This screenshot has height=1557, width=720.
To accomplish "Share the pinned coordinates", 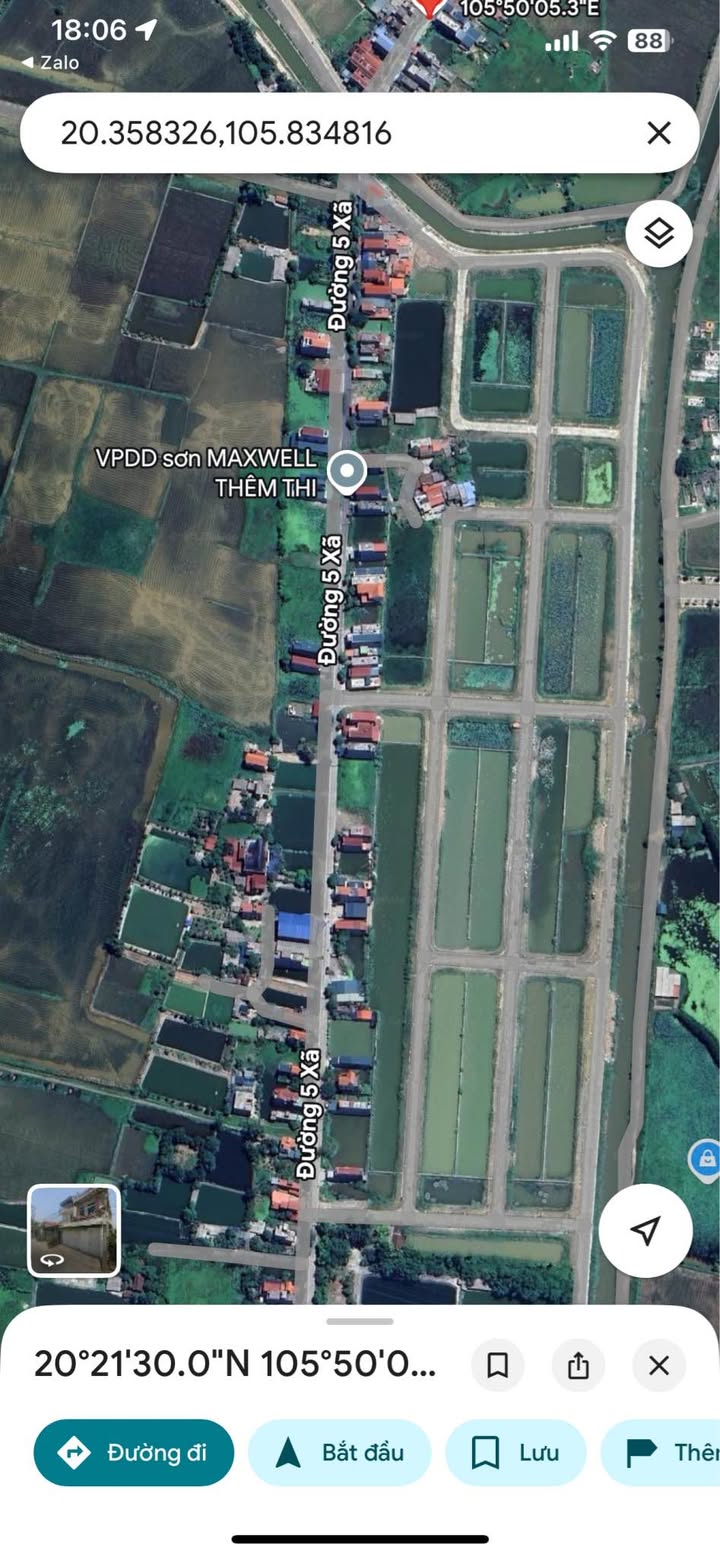I will point(578,1366).
